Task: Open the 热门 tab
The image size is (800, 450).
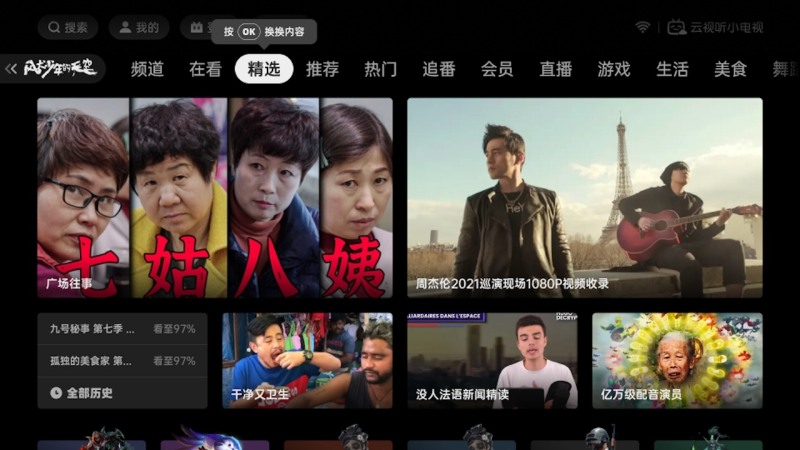Action: pos(380,69)
